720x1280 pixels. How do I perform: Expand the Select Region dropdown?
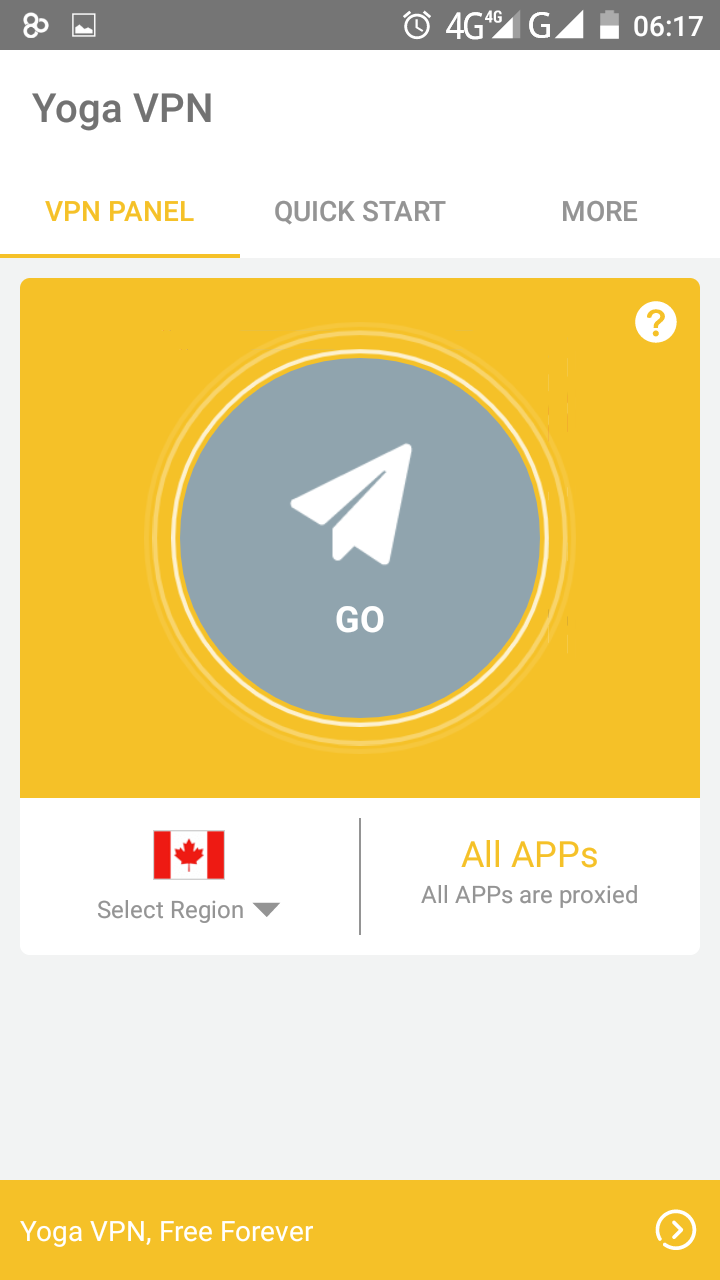coord(189,876)
